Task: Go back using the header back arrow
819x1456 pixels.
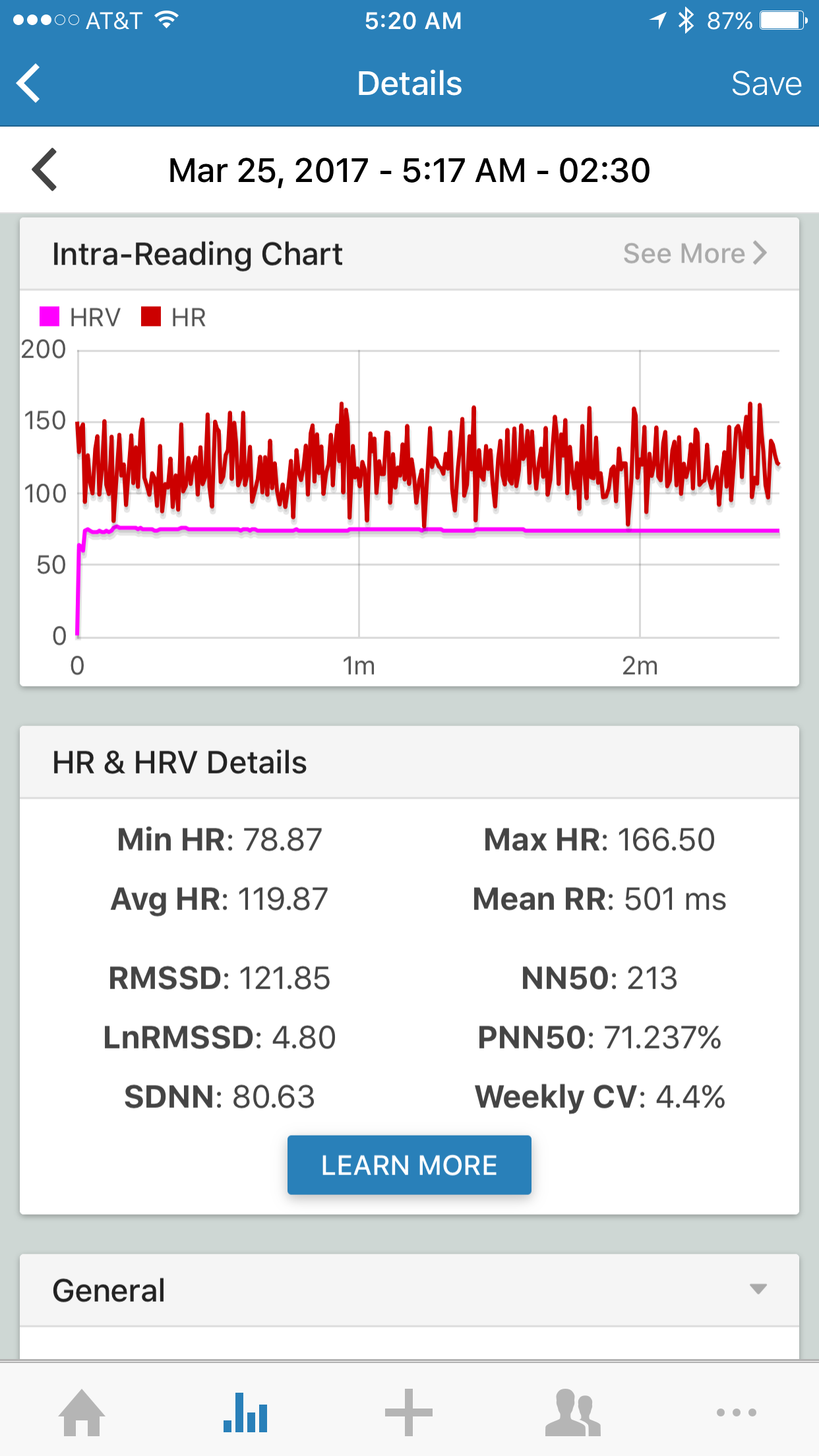Action: pyautogui.click(x=29, y=83)
